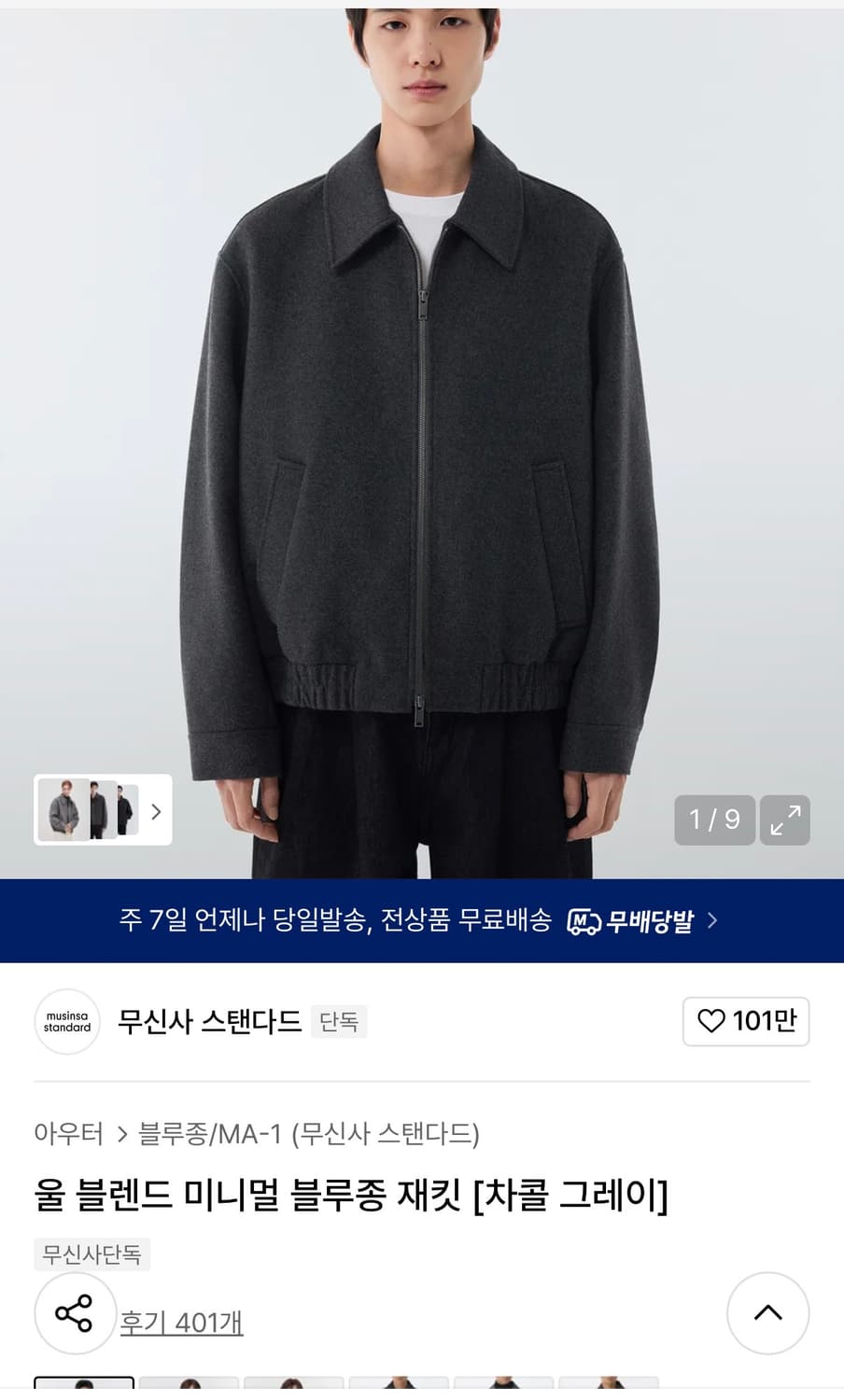Tap the scroll-to-top arrow button
The image size is (844, 1400).
pyautogui.click(x=767, y=1313)
